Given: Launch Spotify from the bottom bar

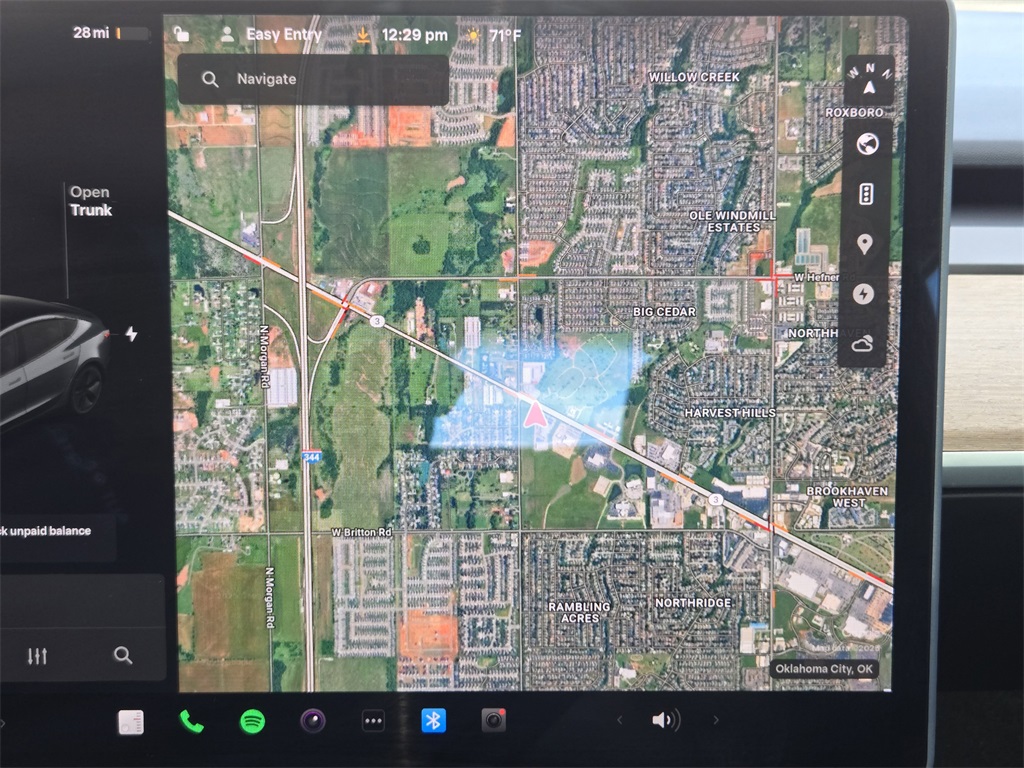Looking at the screenshot, I should pos(252,721).
